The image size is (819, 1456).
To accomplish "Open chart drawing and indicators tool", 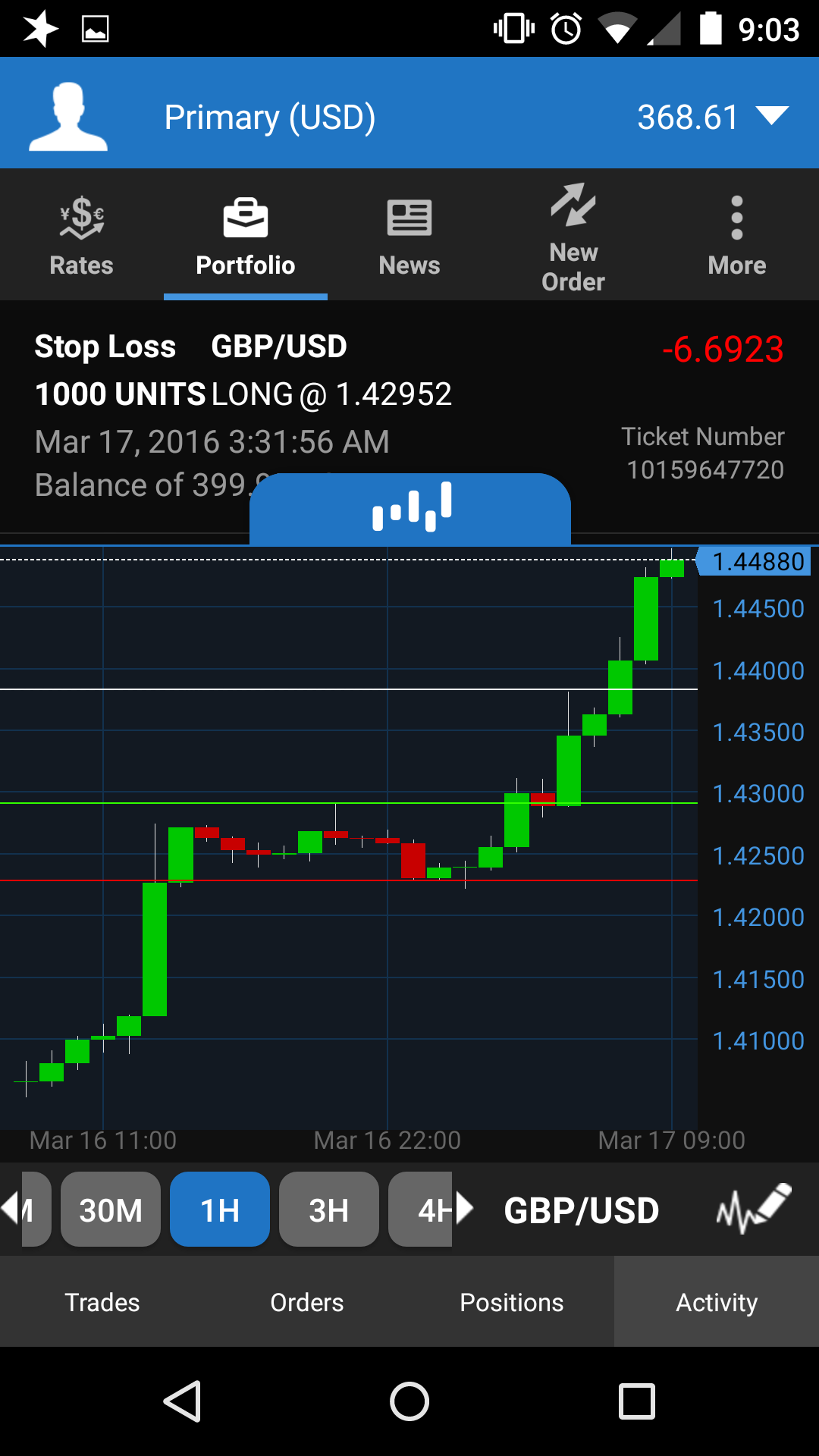I will [753, 1209].
